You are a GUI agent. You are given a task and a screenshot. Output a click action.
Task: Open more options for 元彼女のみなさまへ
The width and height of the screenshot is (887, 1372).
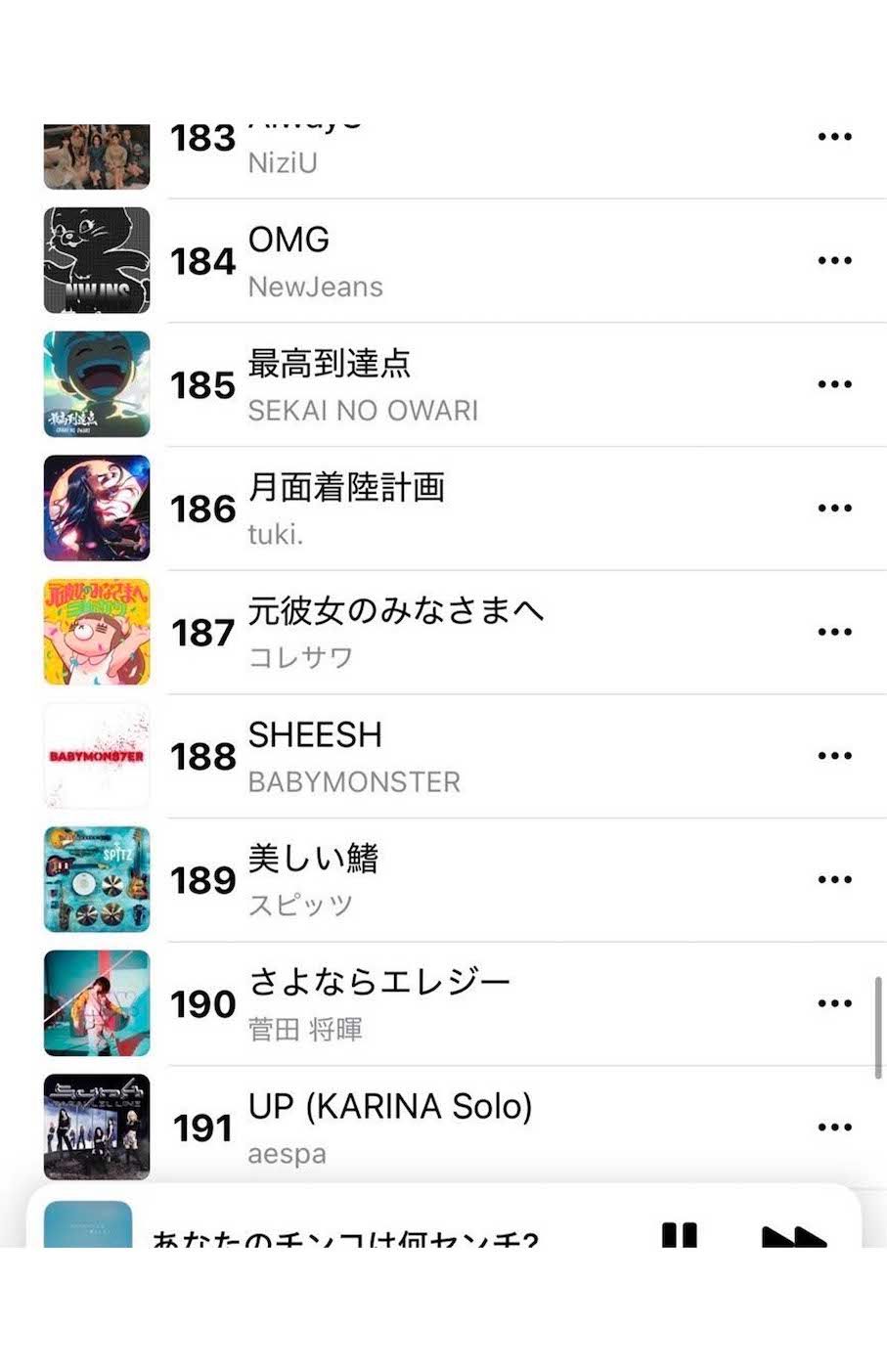[x=834, y=632]
